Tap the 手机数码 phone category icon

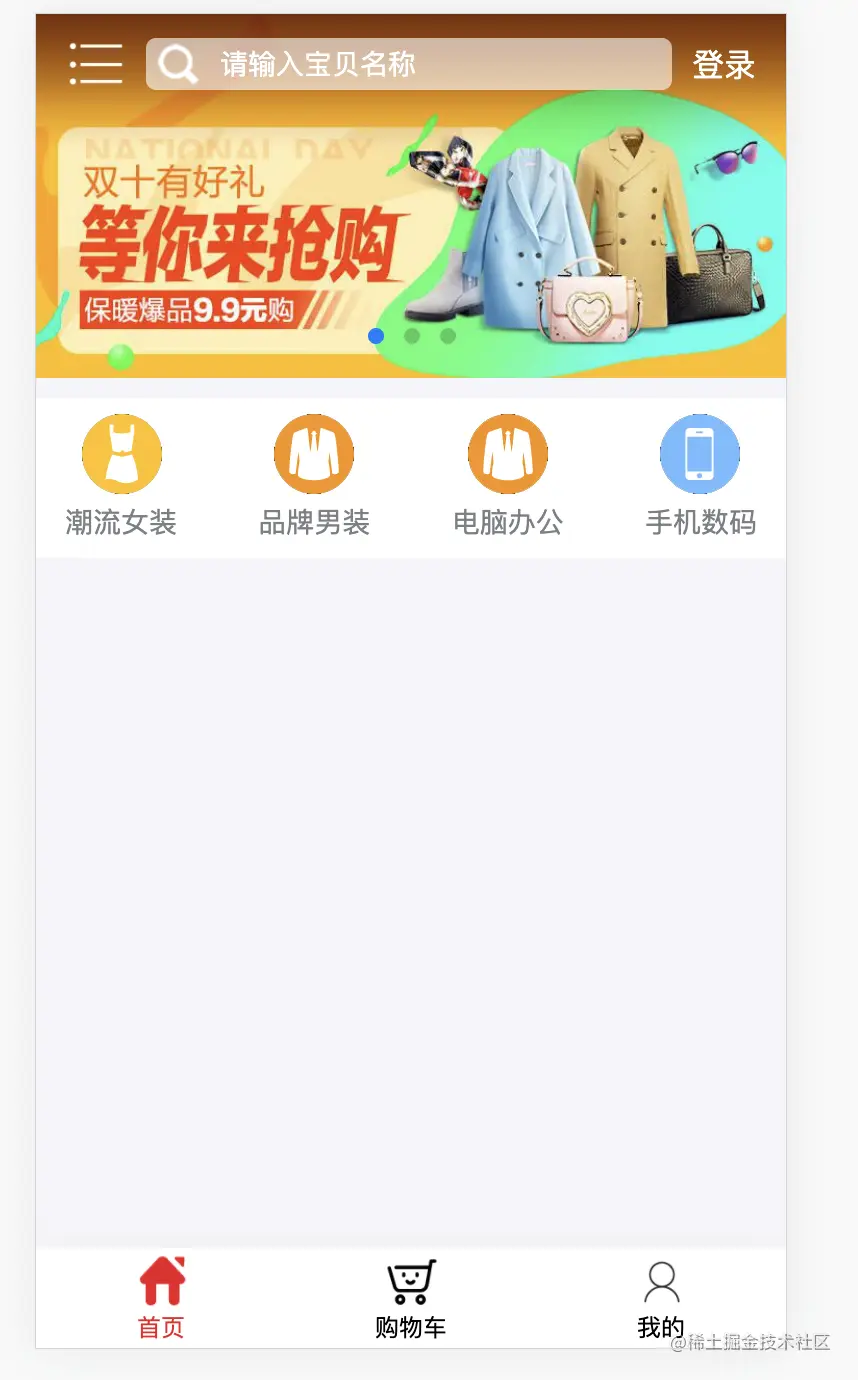699,452
